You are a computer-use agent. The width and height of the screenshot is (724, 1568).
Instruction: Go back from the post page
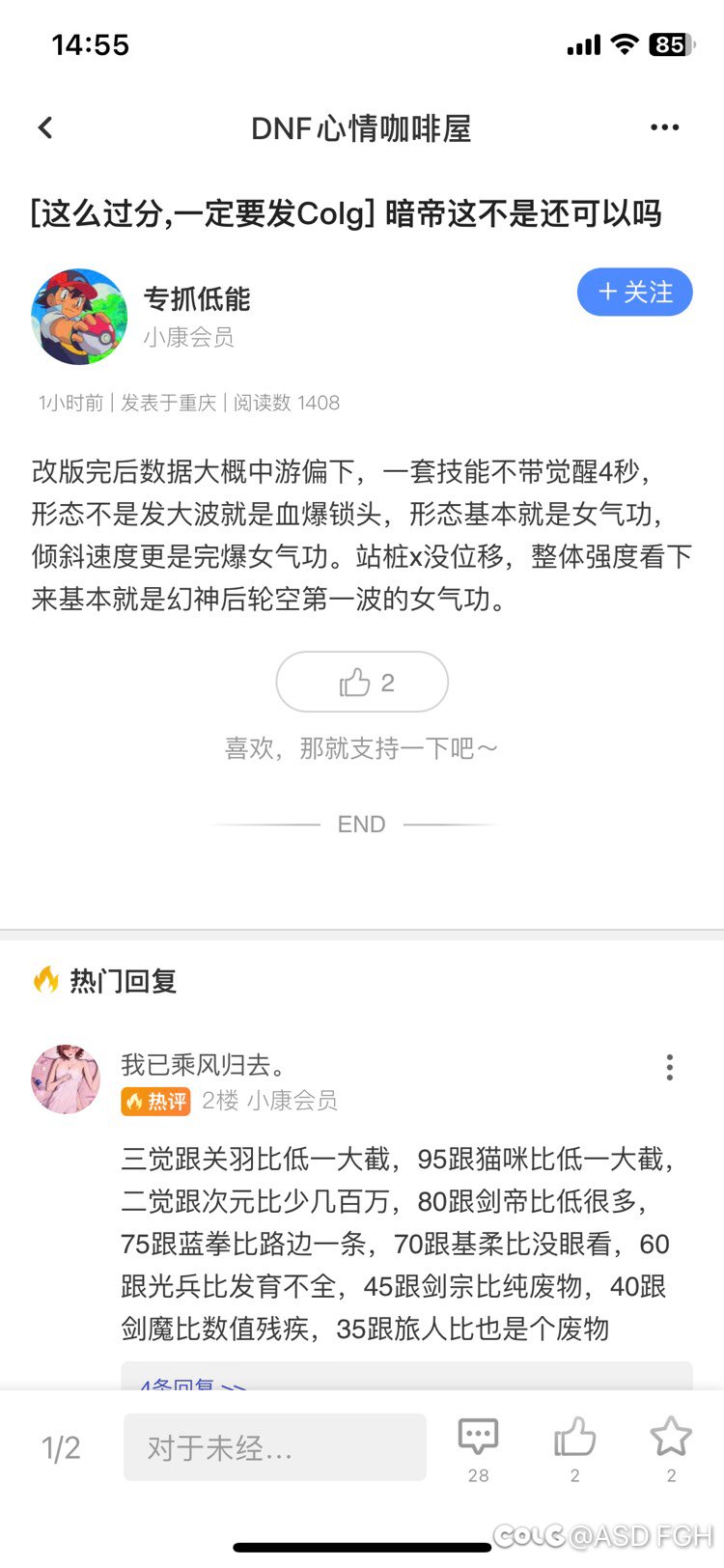coord(45,128)
